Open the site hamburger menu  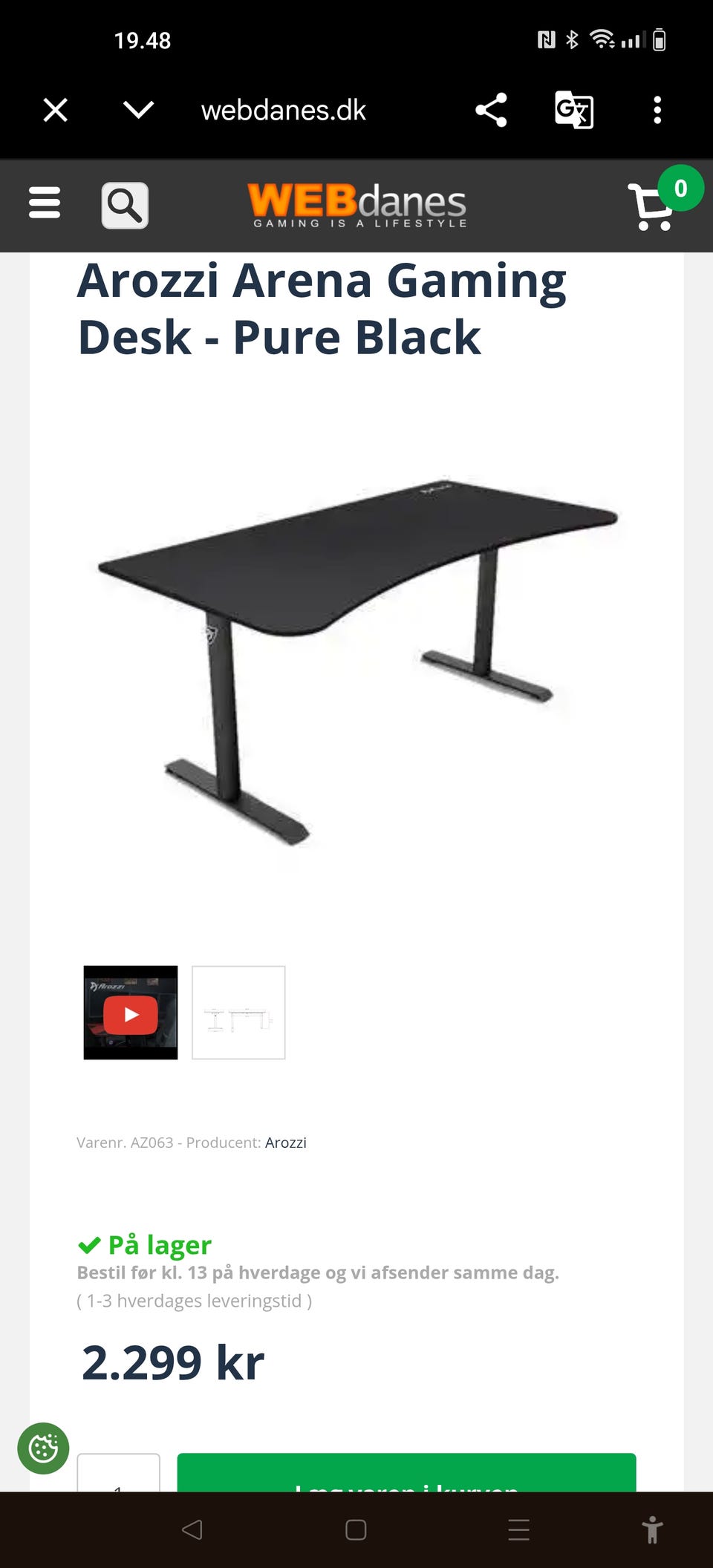click(45, 203)
